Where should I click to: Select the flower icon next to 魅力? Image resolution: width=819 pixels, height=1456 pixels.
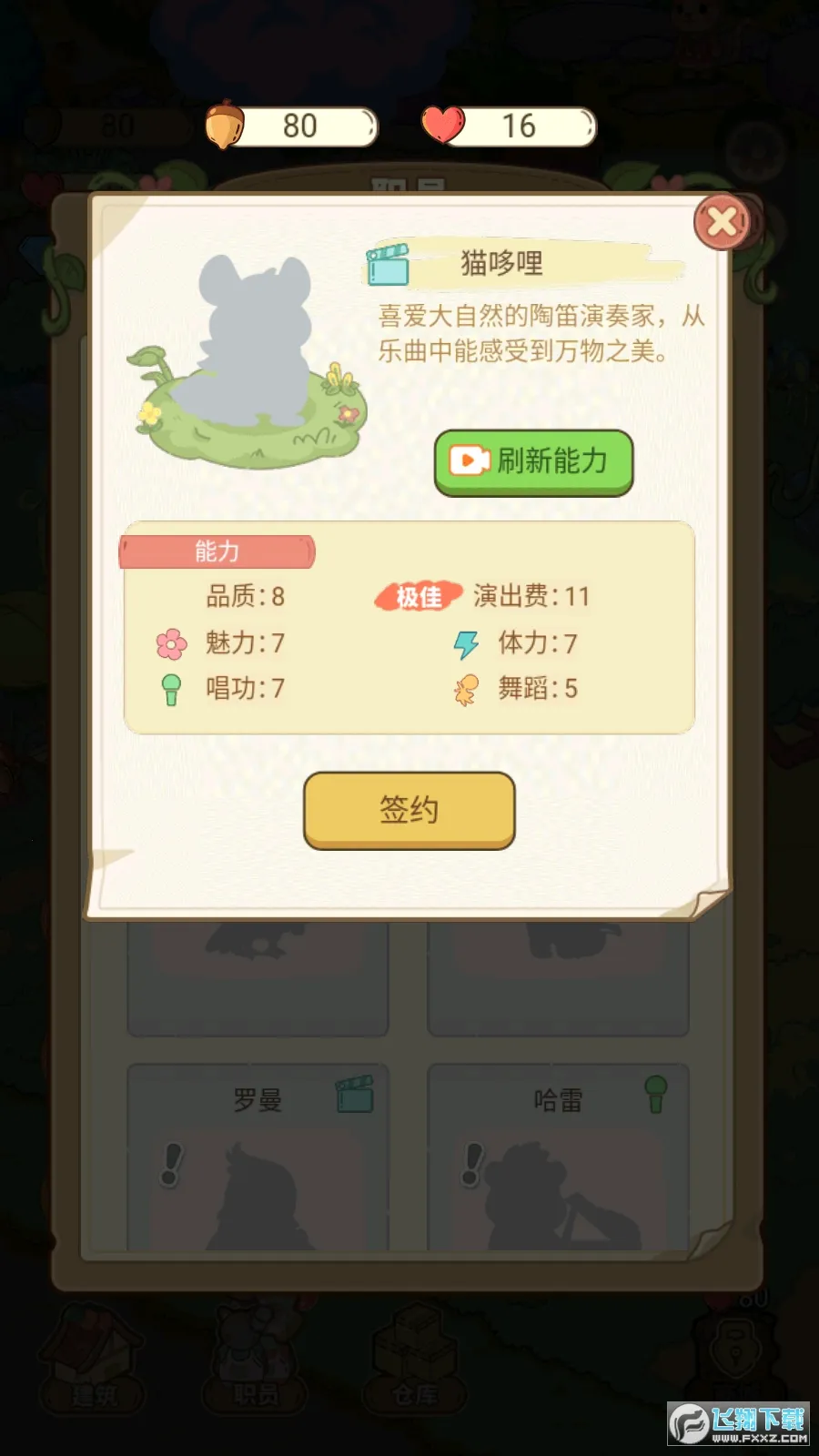point(169,642)
